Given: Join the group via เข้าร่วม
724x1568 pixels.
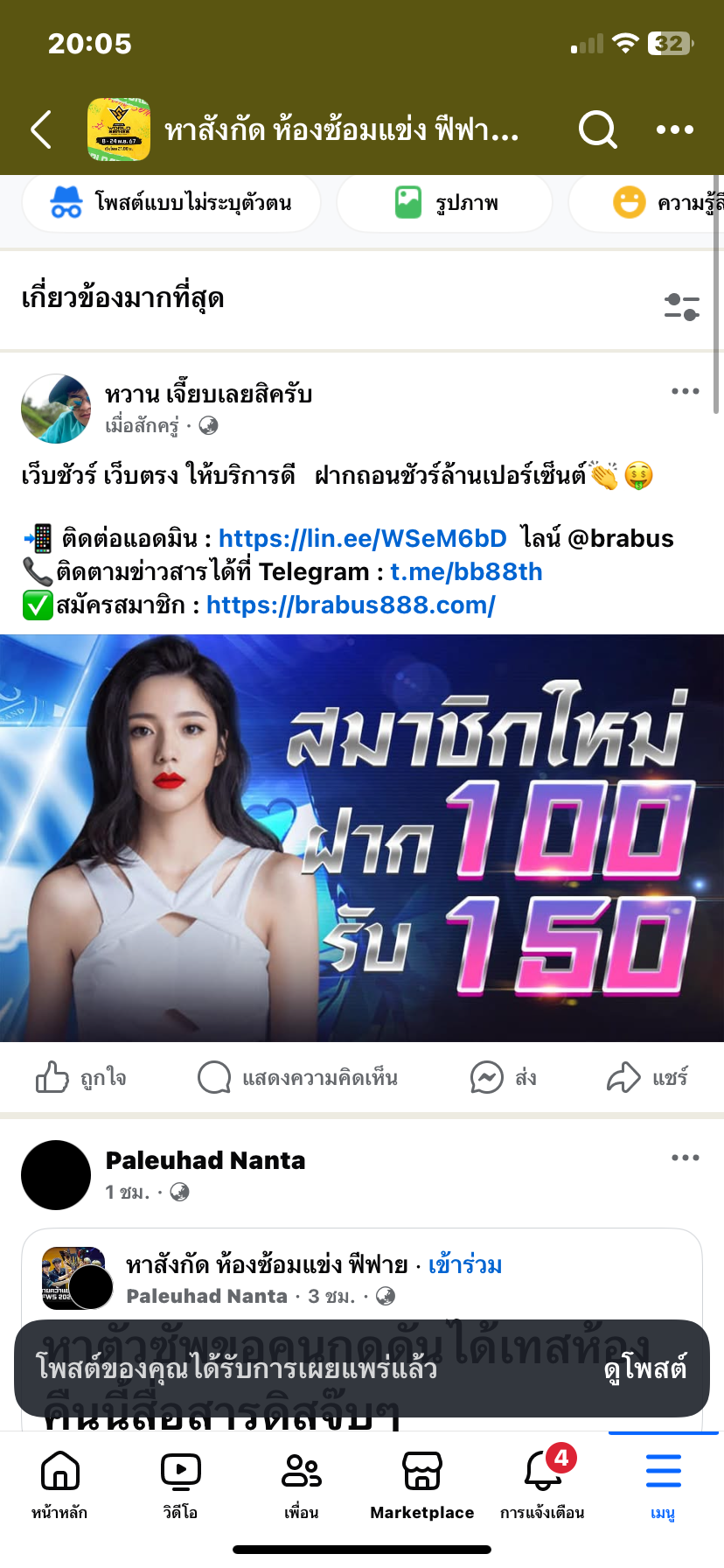Looking at the screenshot, I should (464, 1264).
